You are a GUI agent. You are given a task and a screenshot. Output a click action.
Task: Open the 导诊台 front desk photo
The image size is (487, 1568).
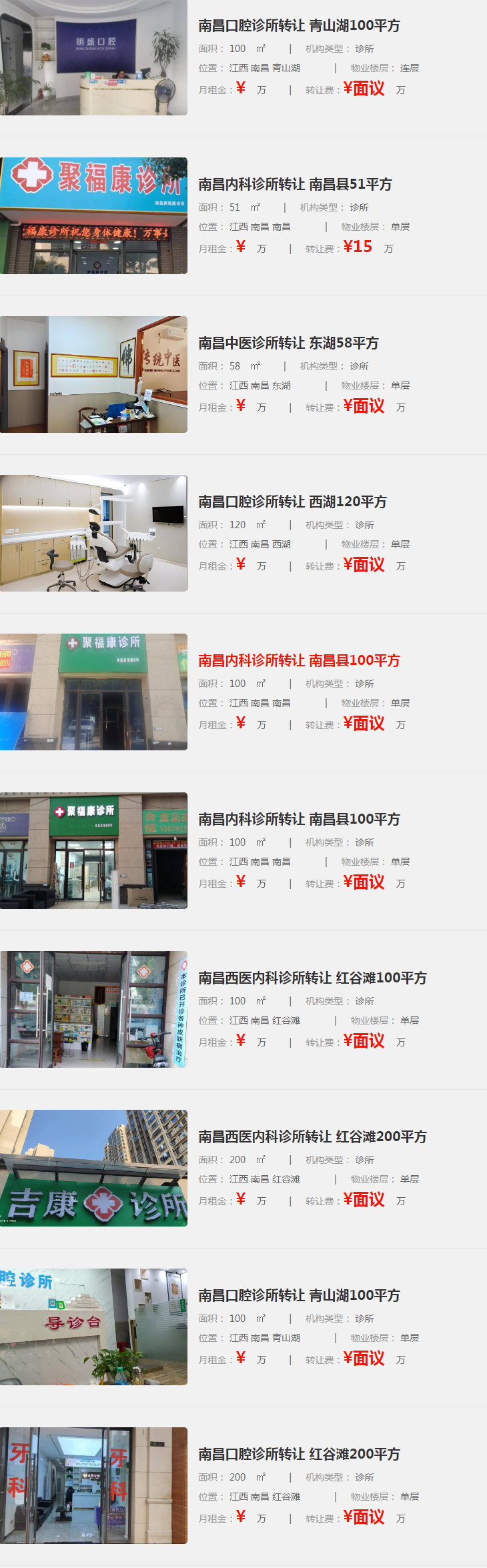(x=93, y=1327)
